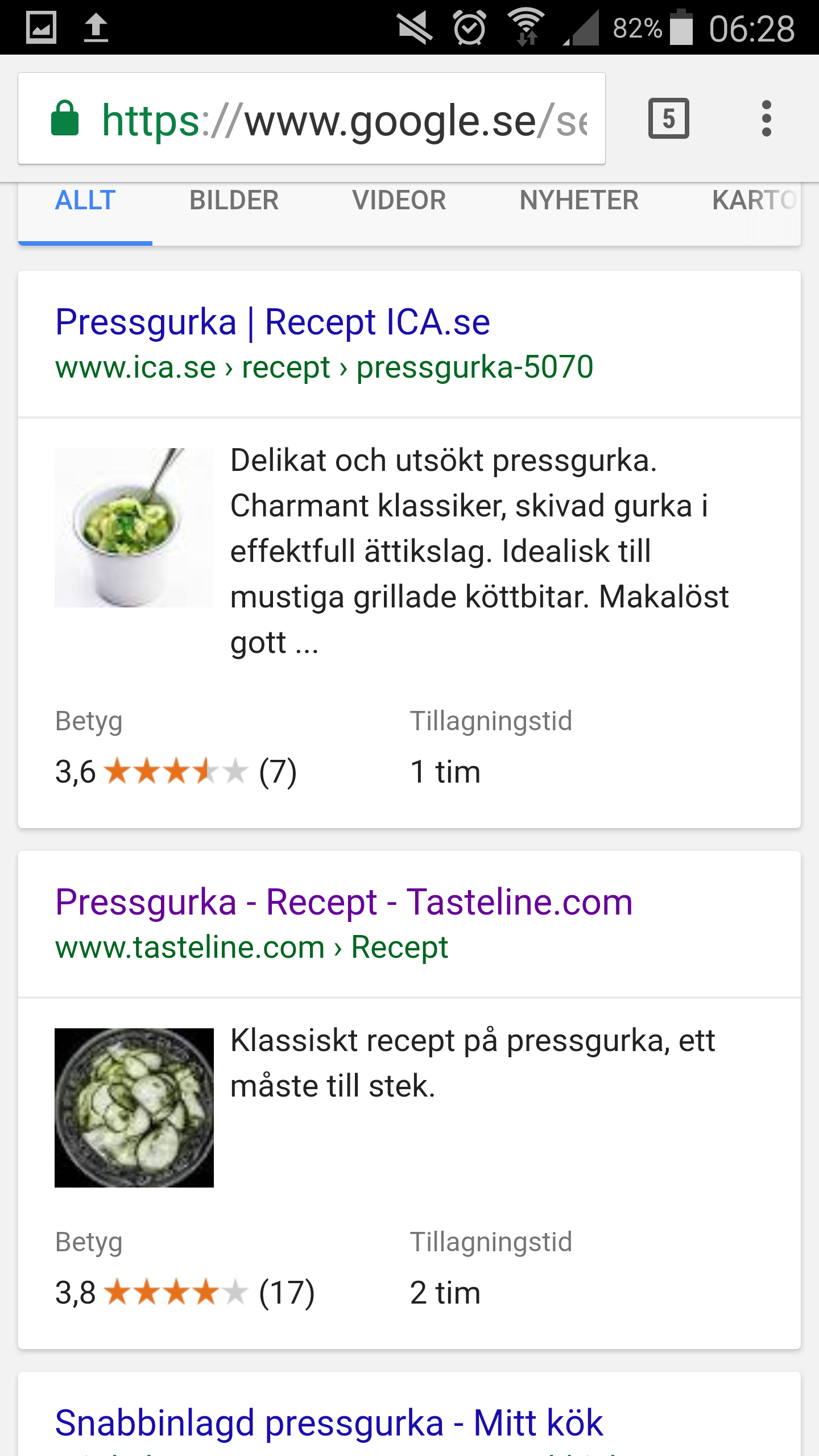Open the Kartor search tab

coord(754,201)
